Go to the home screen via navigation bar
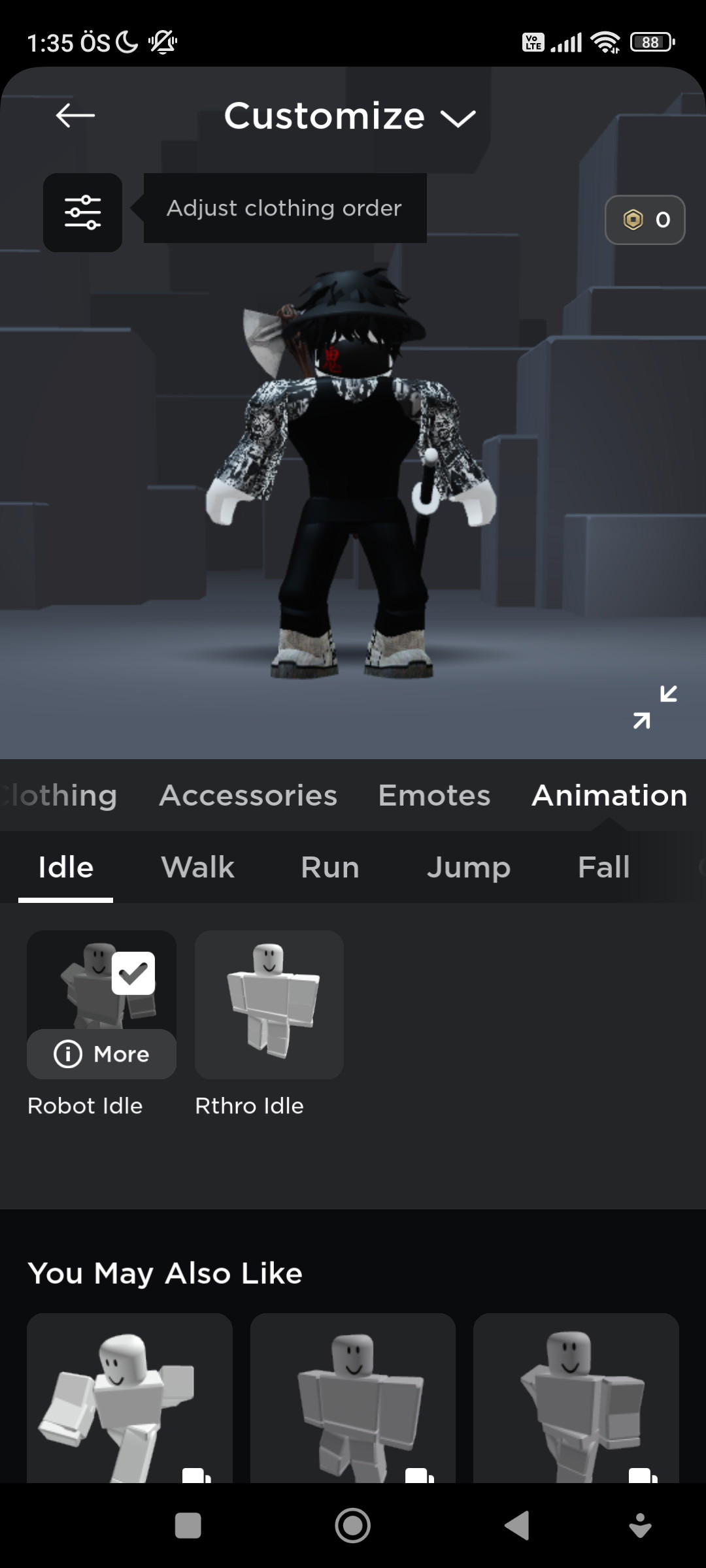706x1568 pixels. [x=353, y=1526]
